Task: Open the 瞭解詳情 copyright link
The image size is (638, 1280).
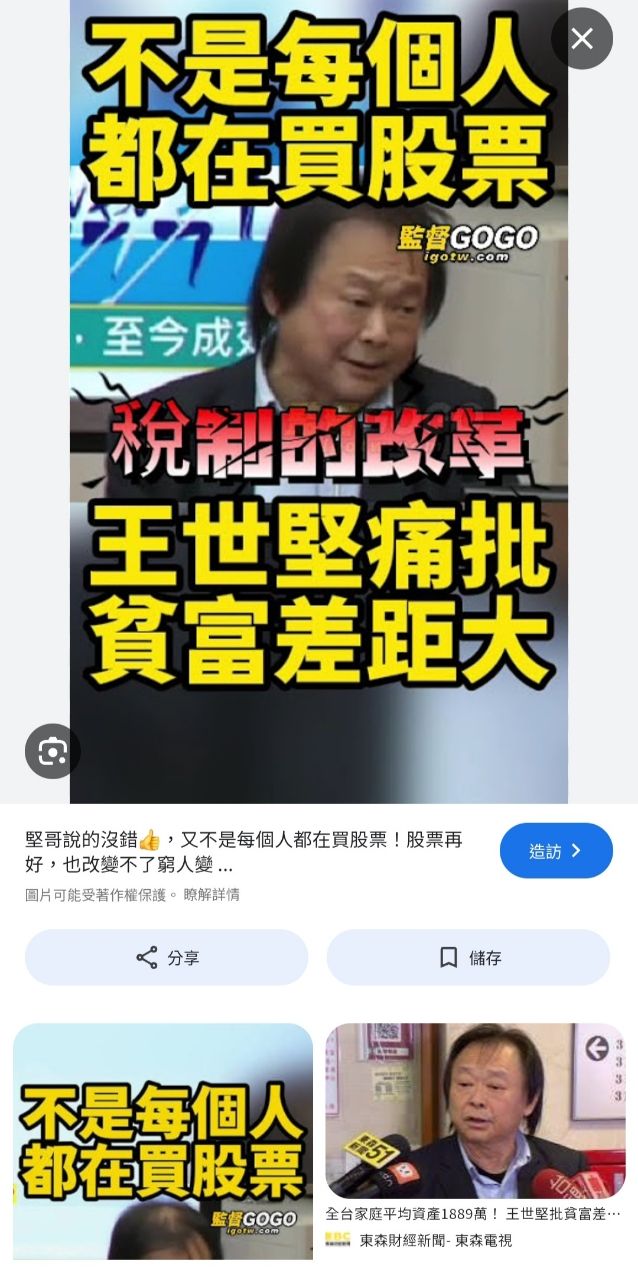Action: 211,895
